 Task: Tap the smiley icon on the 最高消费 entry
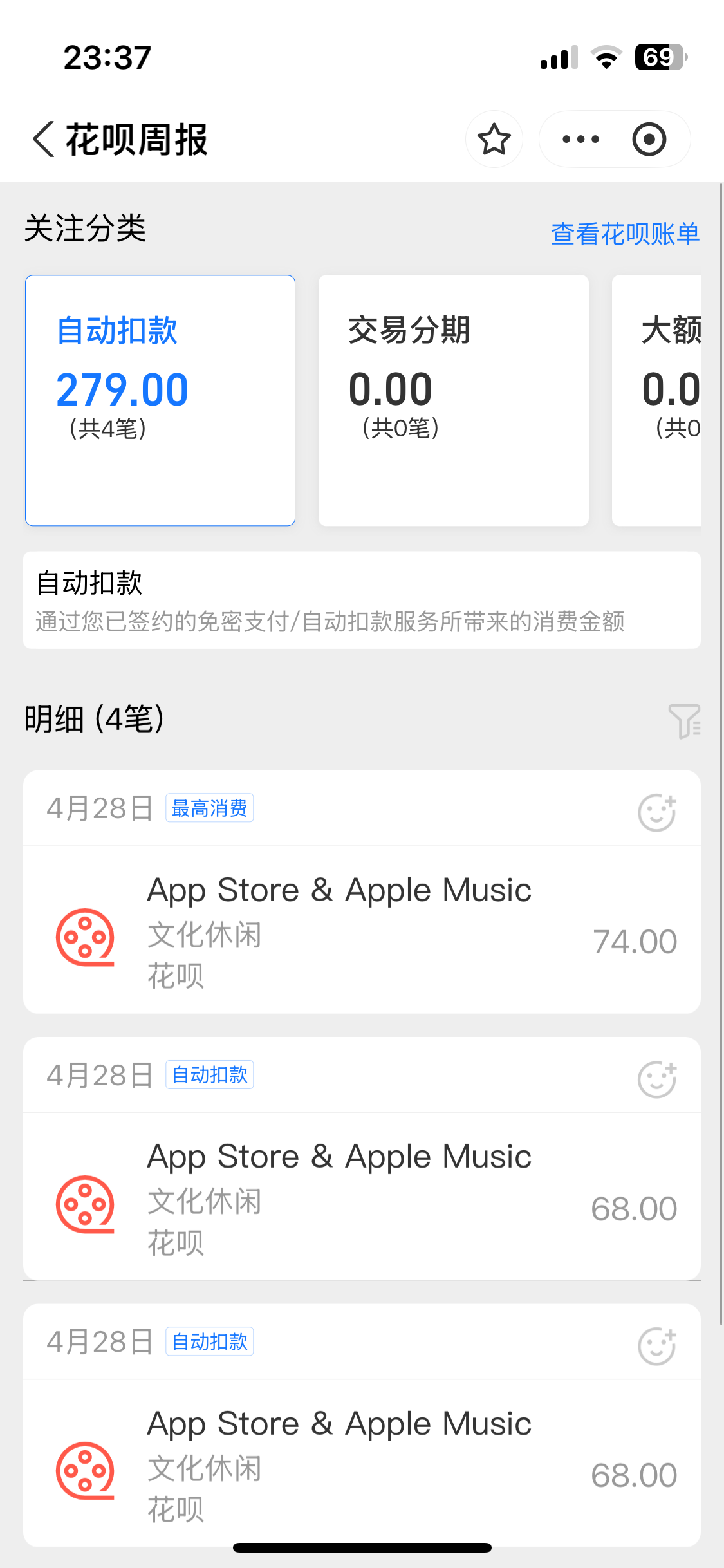point(656,812)
